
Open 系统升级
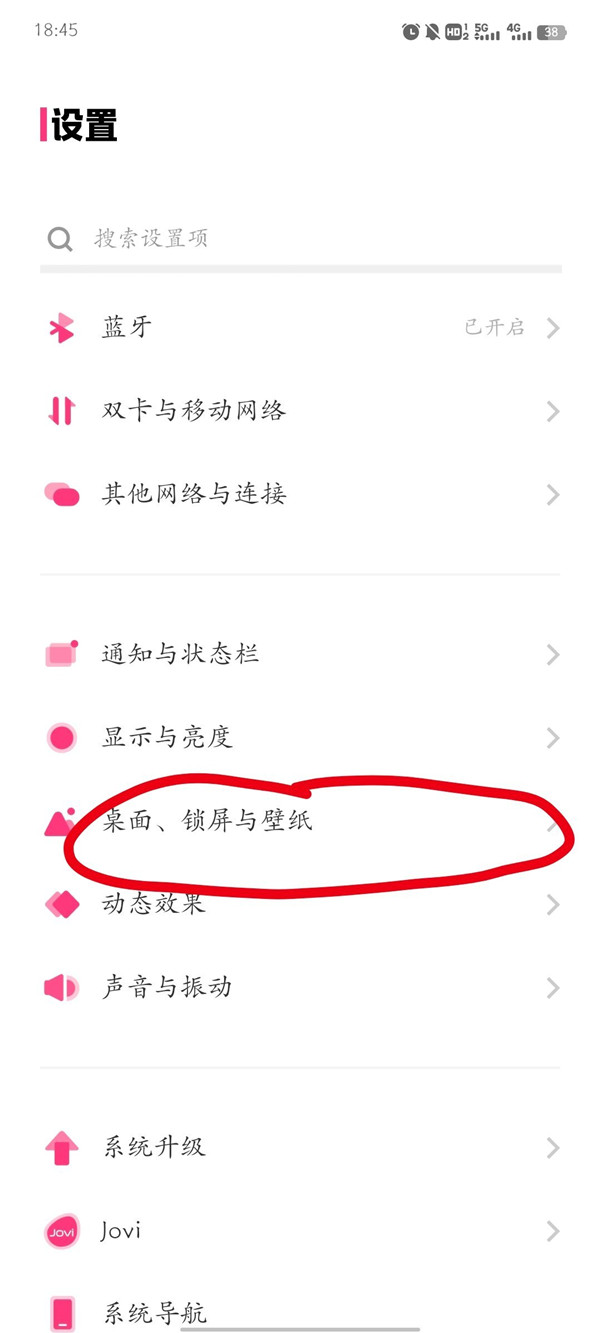click(x=300, y=1147)
